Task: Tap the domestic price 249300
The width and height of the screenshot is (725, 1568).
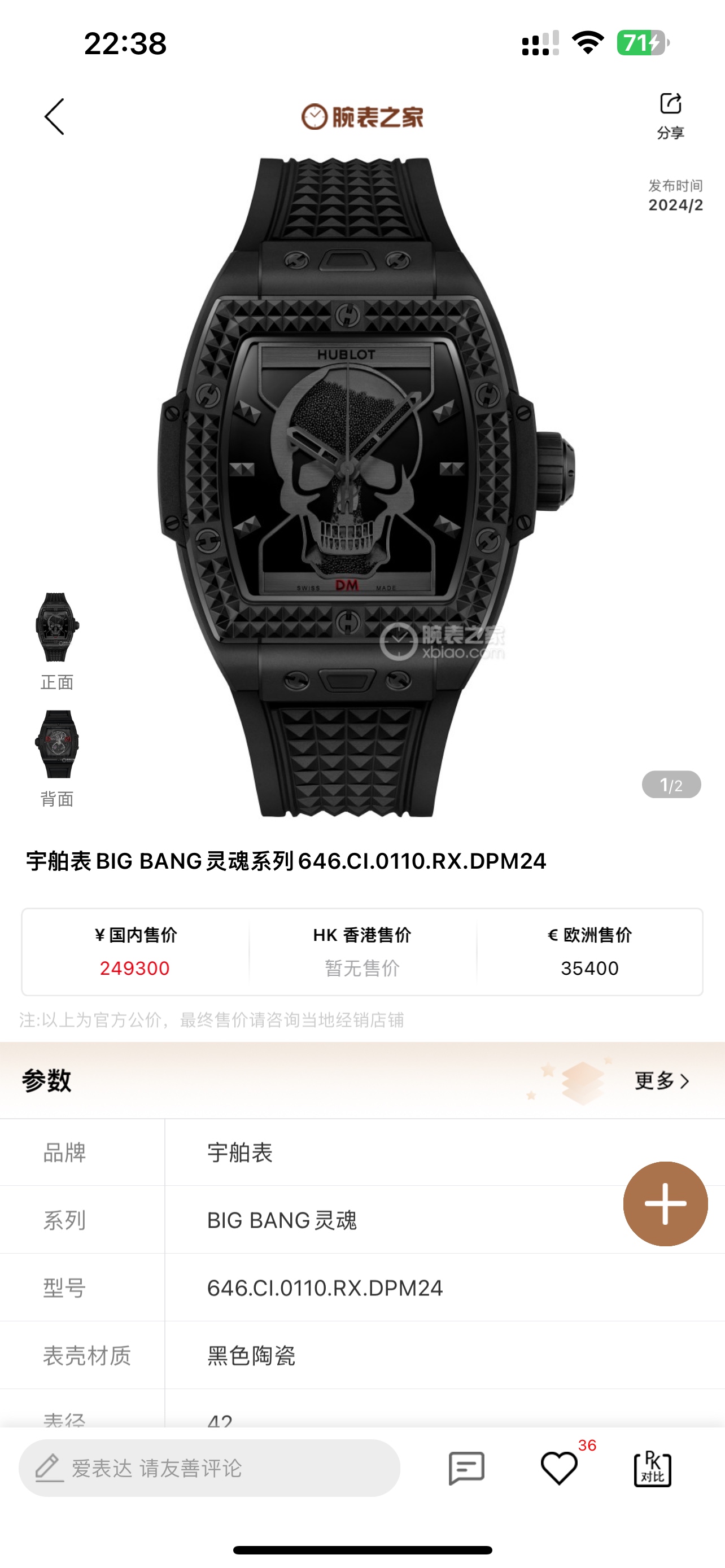Action: click(x=134, y=969)
